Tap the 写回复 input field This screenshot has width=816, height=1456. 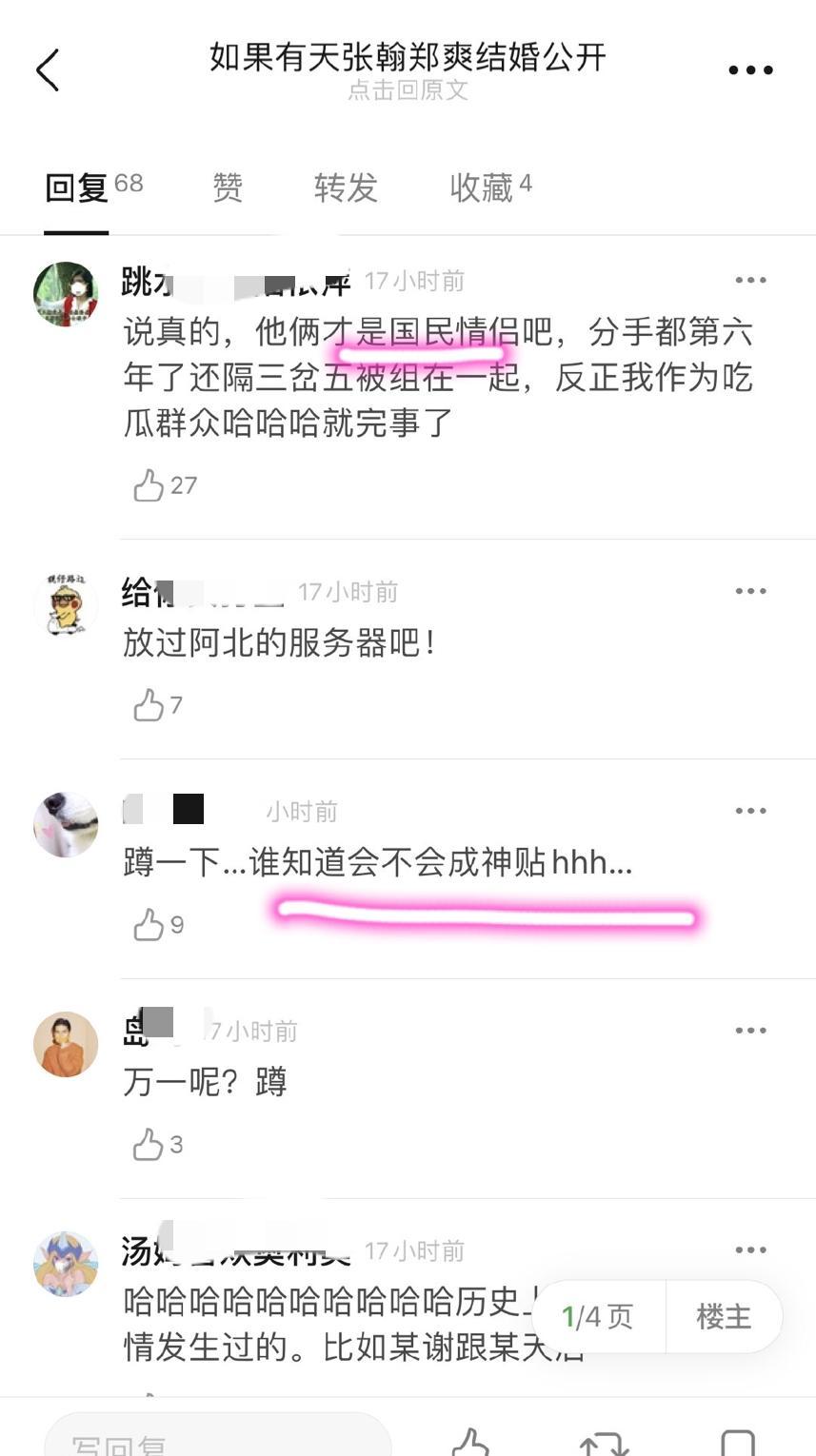217,1441
